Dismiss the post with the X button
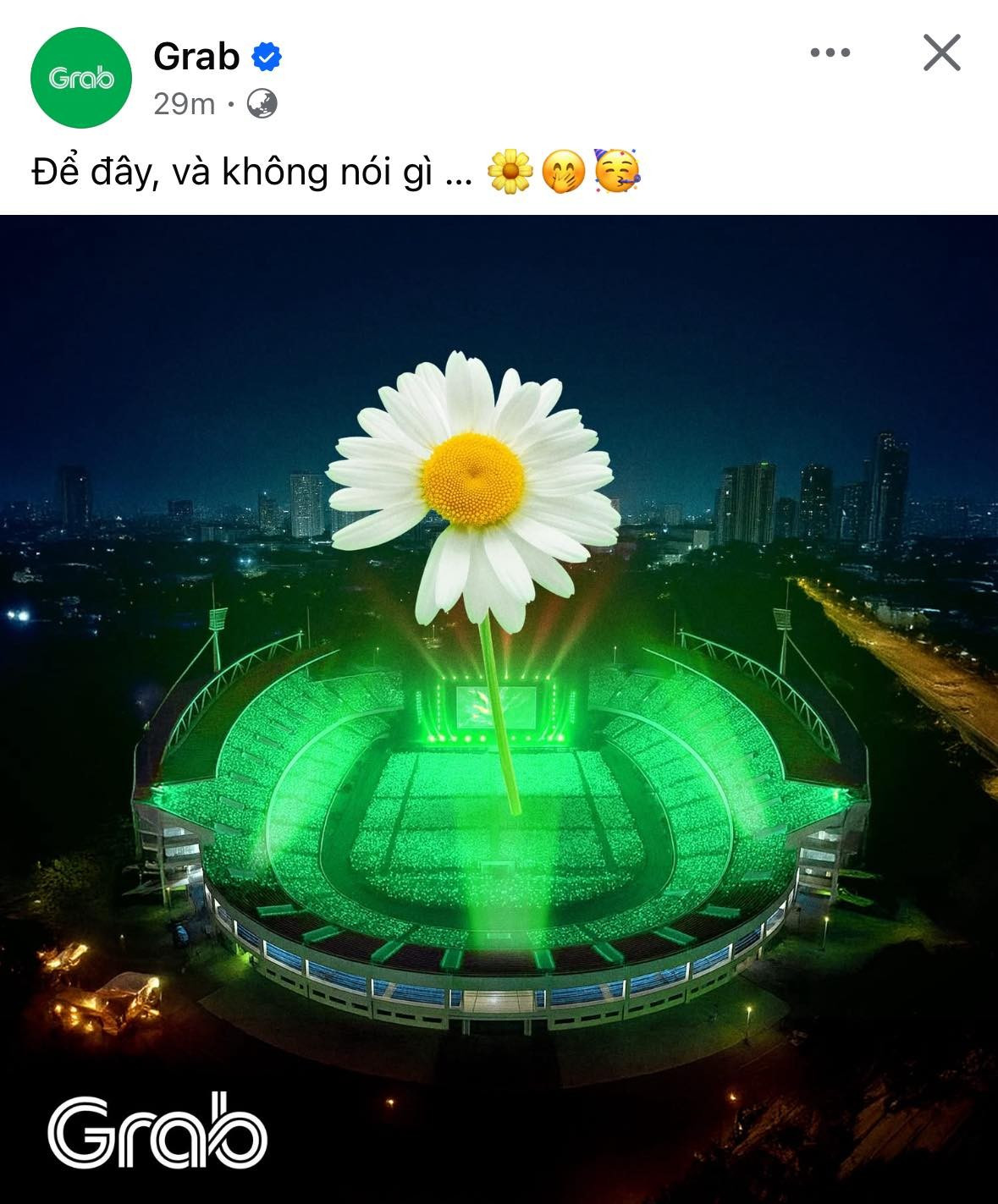Image resolution: width=998 pixels, height=1204 pixels. point(941,53)
